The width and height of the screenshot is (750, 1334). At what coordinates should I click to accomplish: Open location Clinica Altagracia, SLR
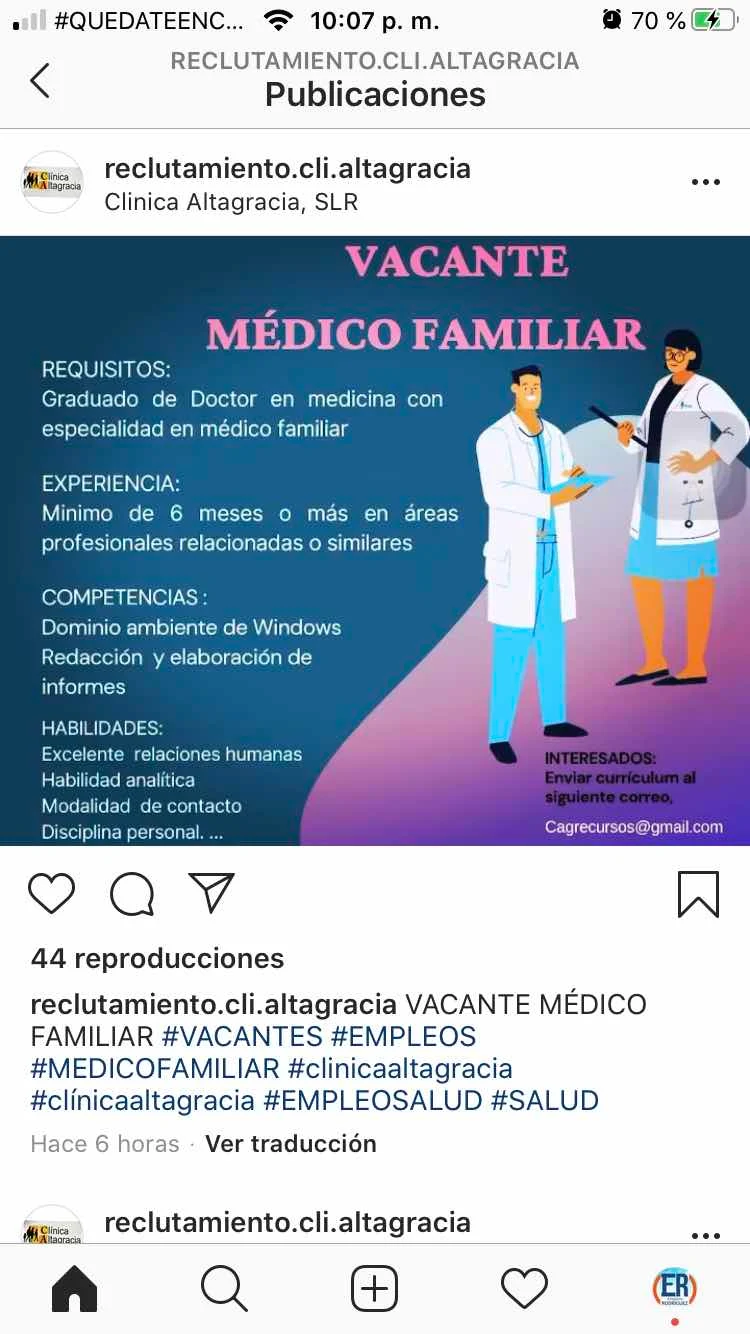[231, 202]
